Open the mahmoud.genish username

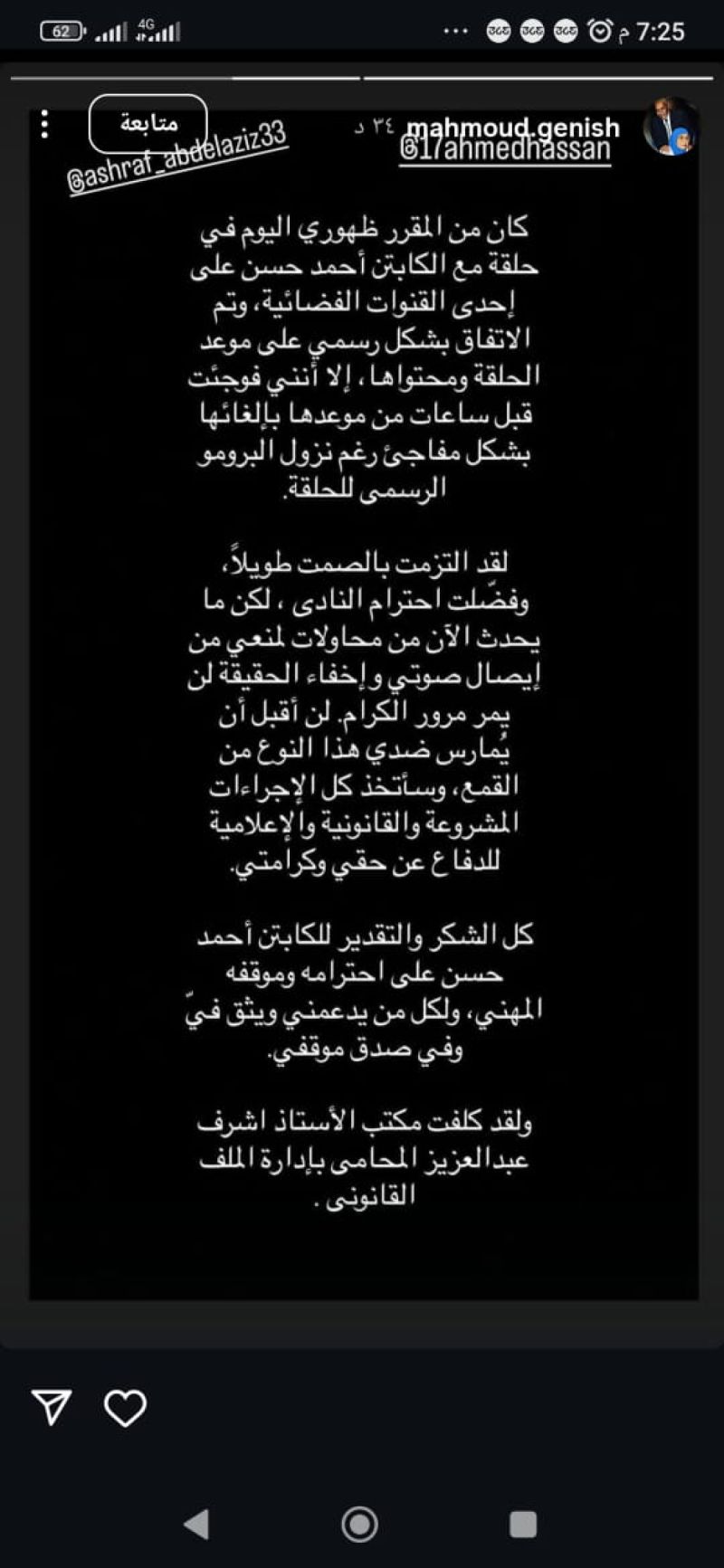coord(512,127)
